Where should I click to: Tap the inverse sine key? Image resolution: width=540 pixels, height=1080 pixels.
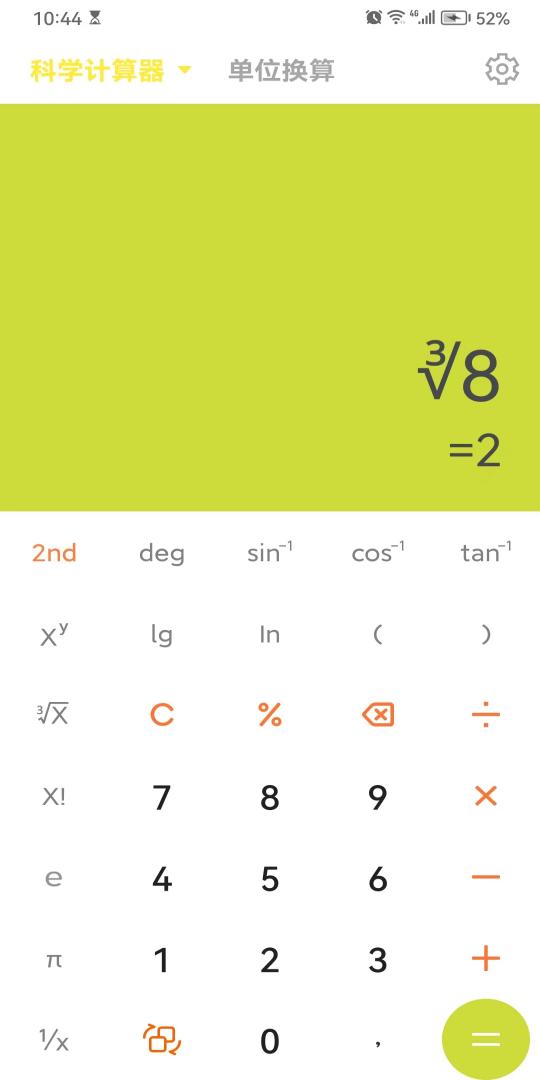point(270,552)
